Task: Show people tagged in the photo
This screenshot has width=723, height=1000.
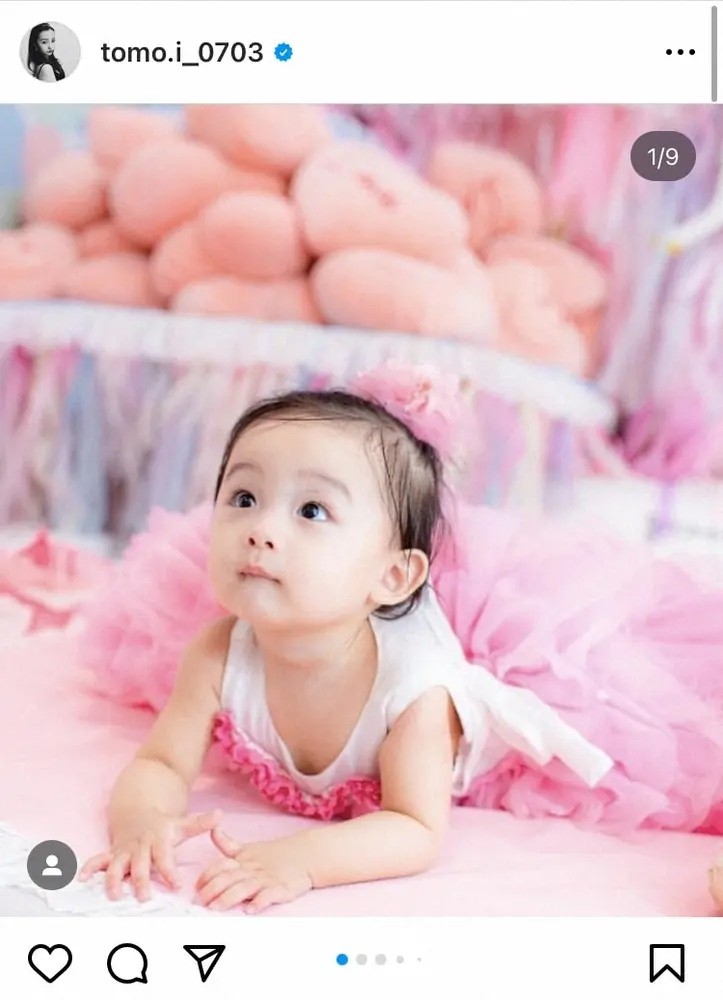Action: click(x=52, y=865)
